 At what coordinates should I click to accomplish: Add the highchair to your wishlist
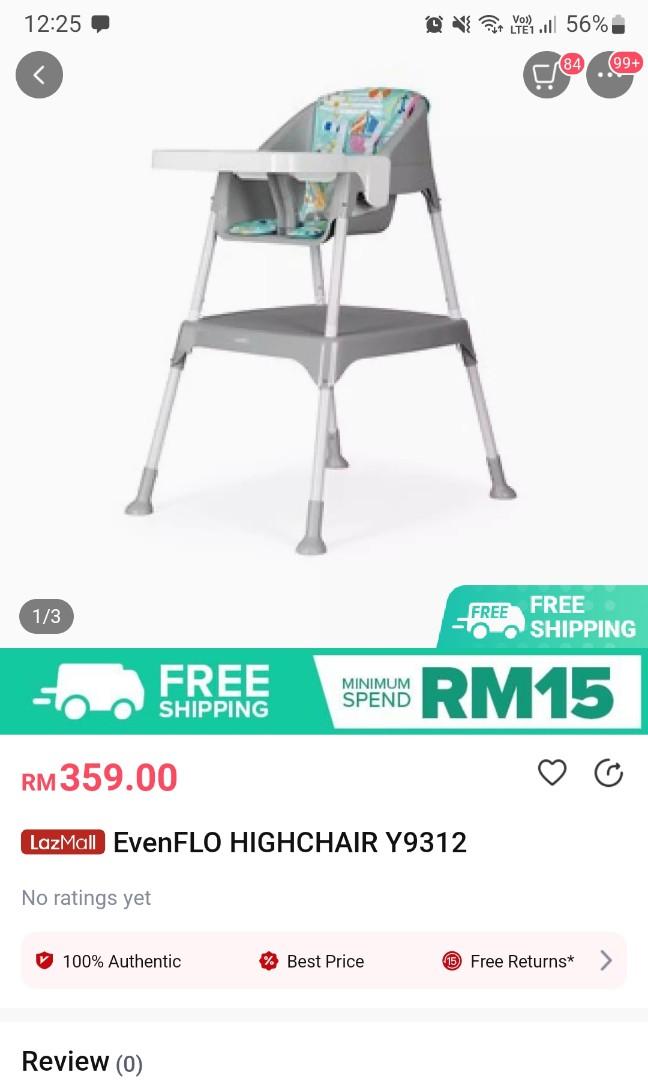[552, 773]
